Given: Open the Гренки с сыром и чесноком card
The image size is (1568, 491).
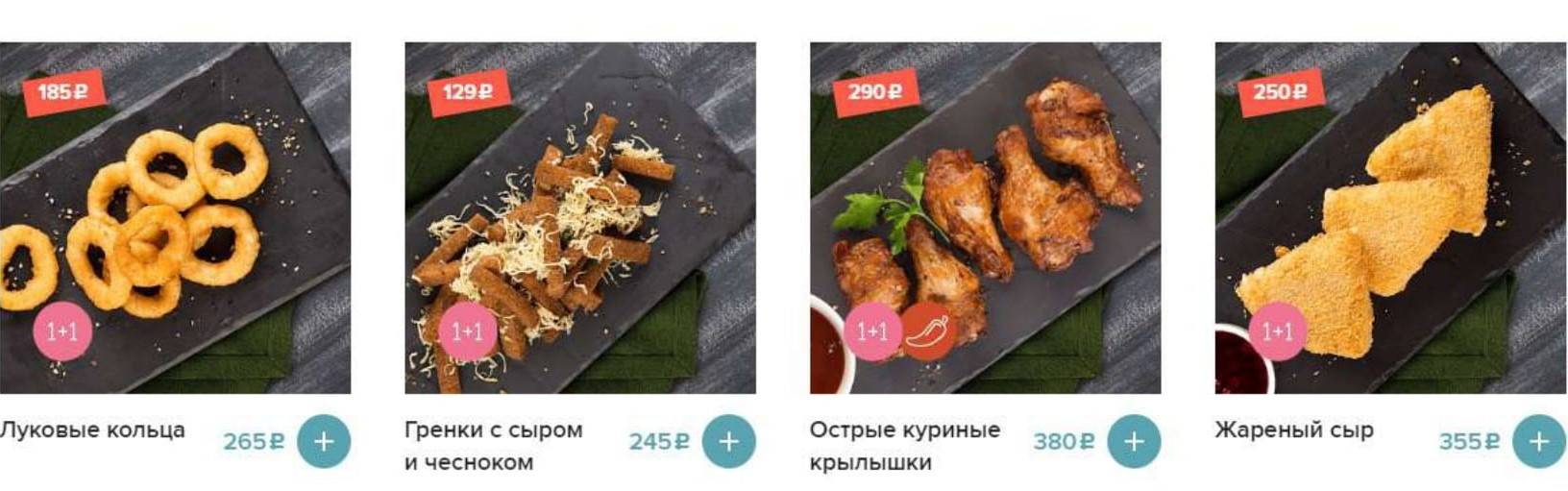Looking at the screenshot, I should pyautogui.click(x=580, y=217).
